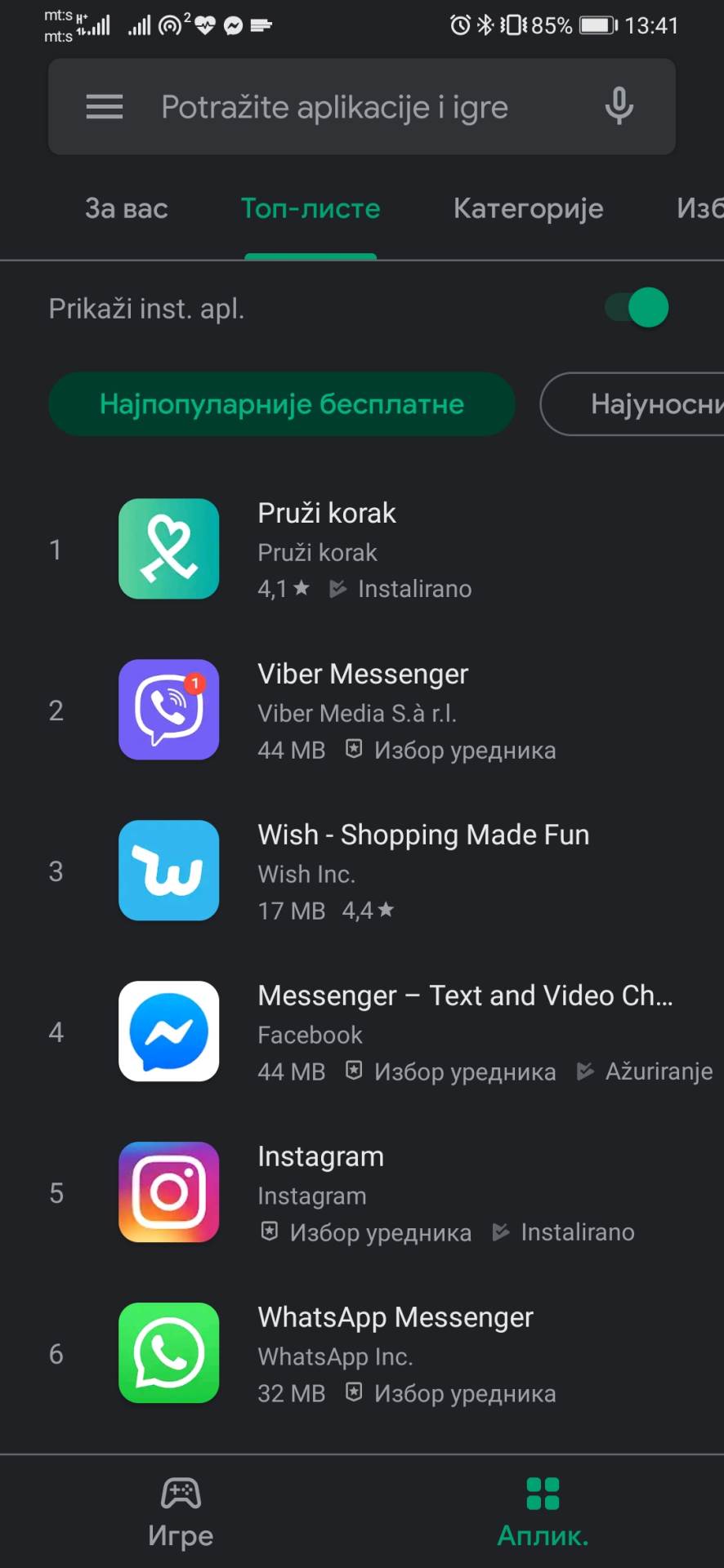Screen dimensions: 724x1568
Task: Open the hamburger drawer menu
Action: 105,107
